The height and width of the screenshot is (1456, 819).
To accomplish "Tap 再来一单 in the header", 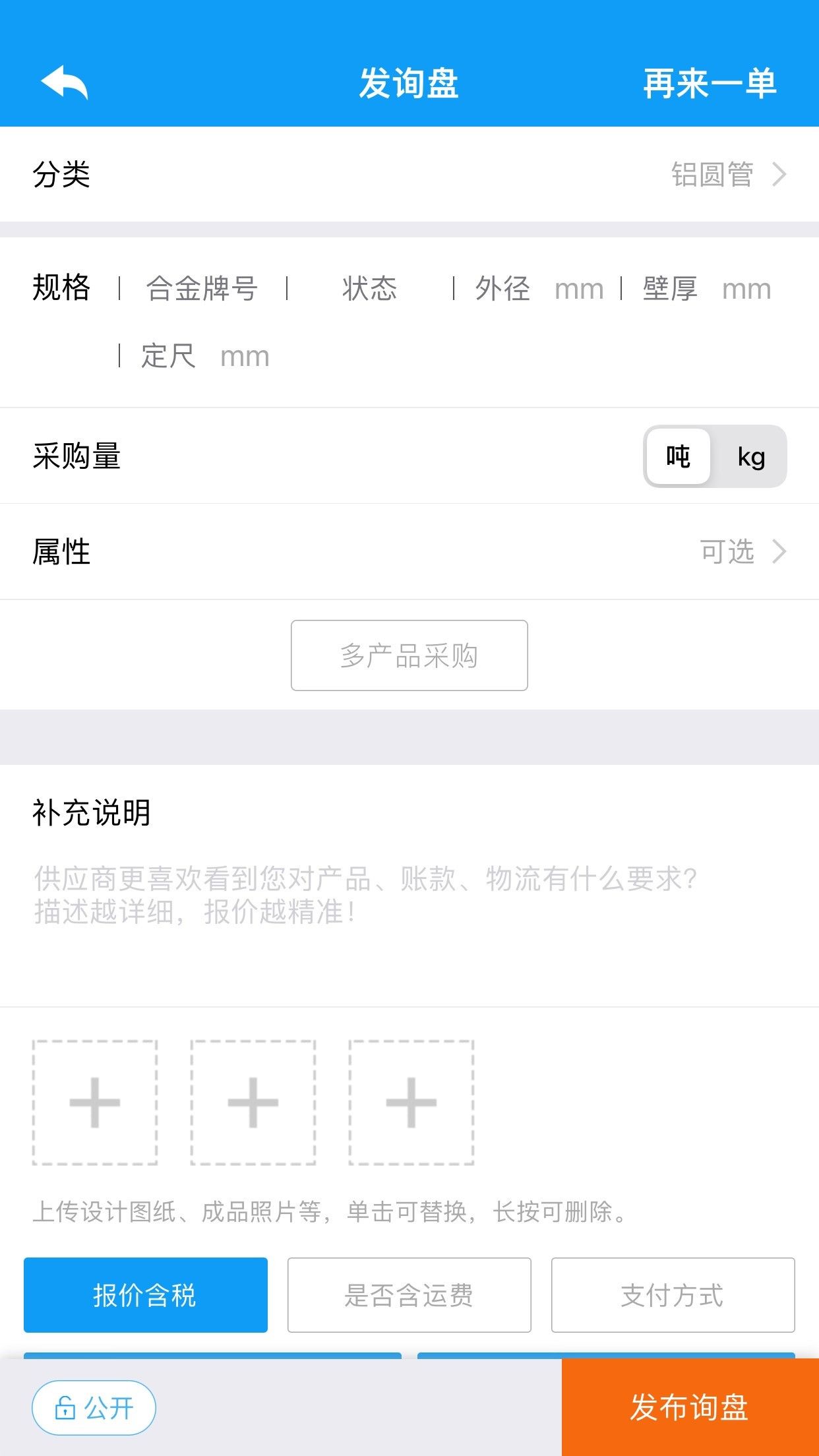I will click(710, 84).
